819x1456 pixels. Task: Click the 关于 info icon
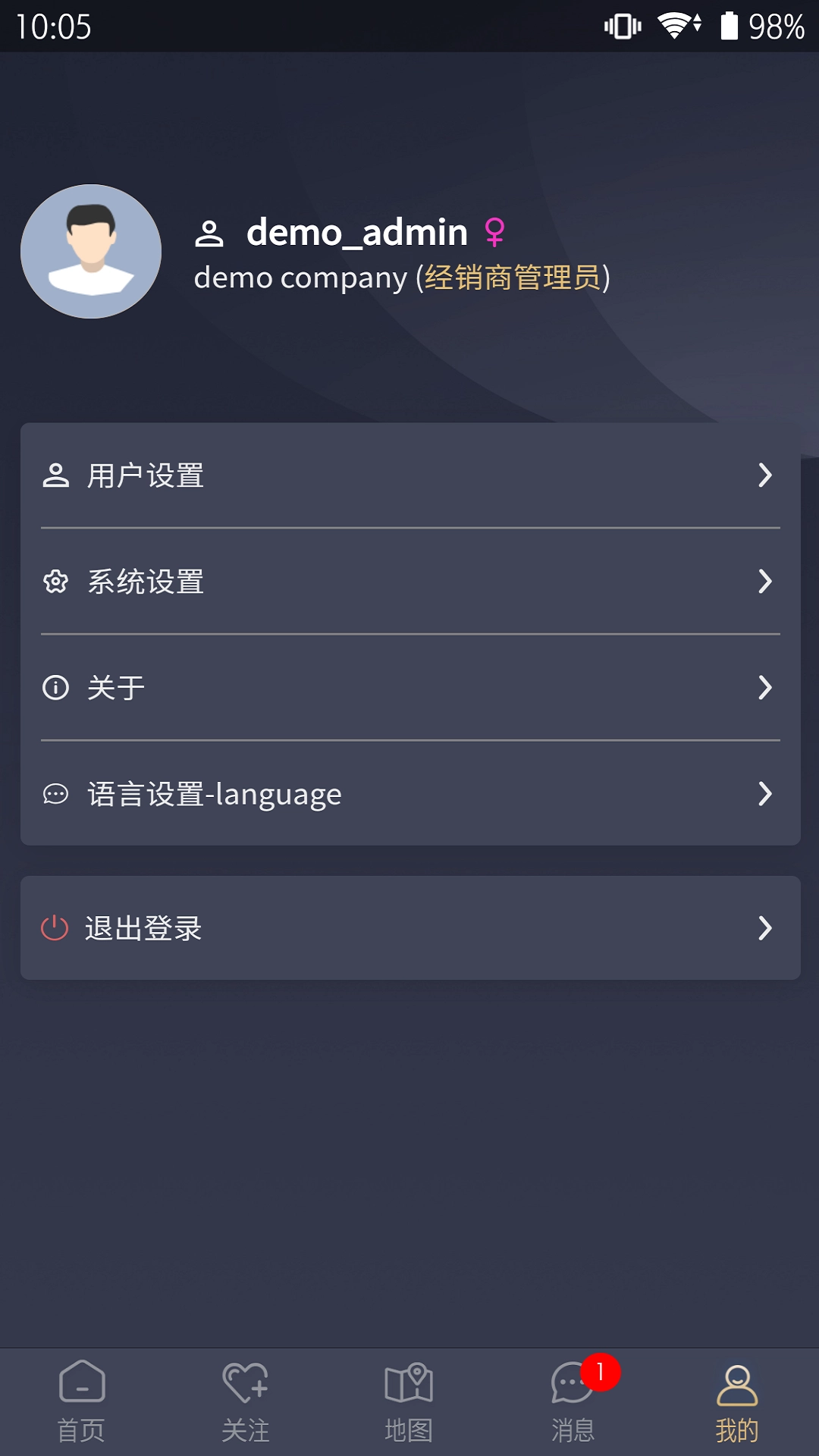pyautogui.click(x=55, y=688)
